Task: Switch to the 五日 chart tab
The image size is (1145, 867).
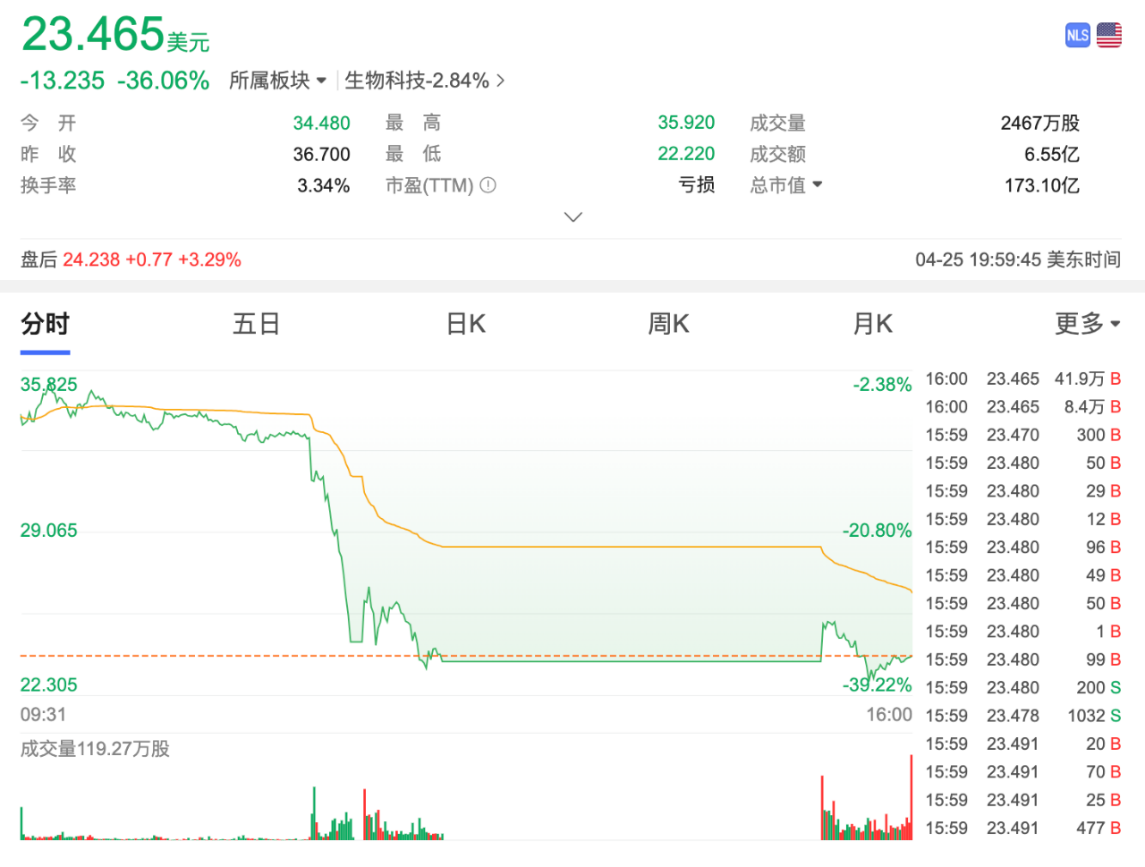Action: click(x=256, y=324)
